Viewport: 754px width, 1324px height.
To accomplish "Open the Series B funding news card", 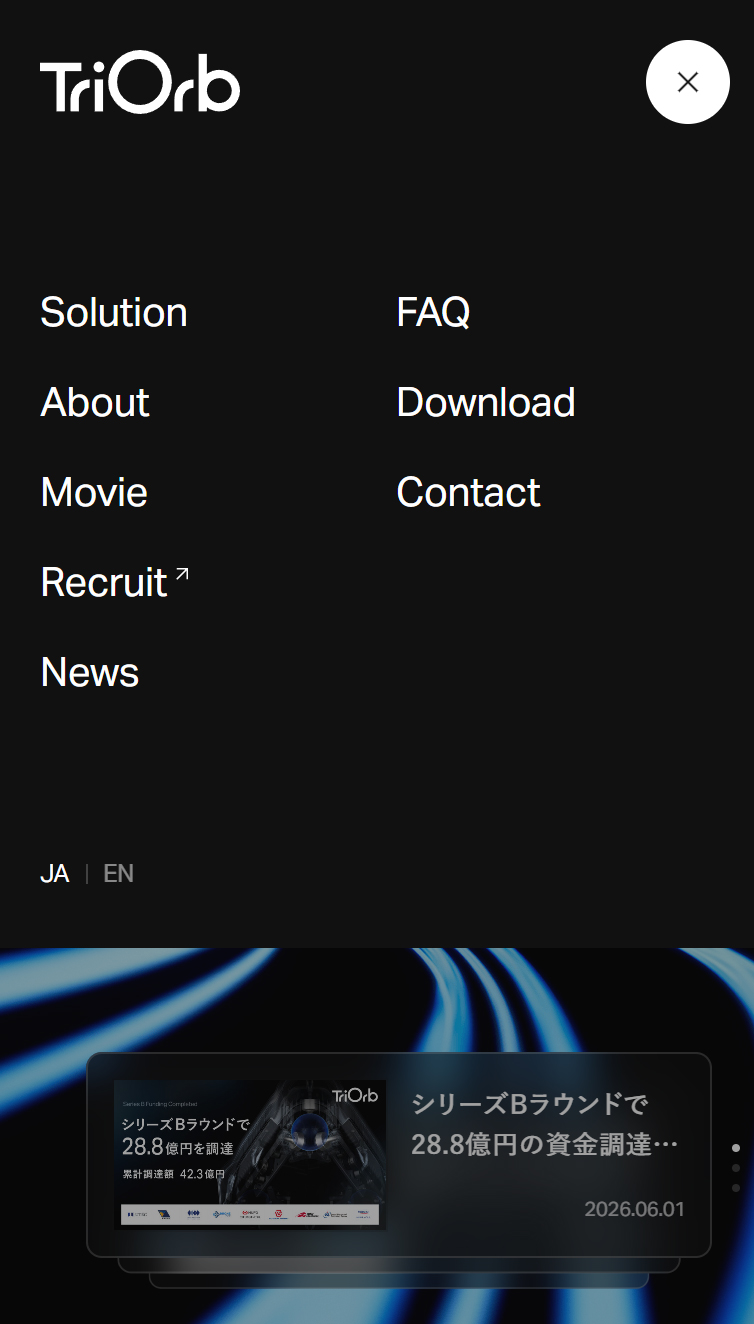I will click(399, 1155).
